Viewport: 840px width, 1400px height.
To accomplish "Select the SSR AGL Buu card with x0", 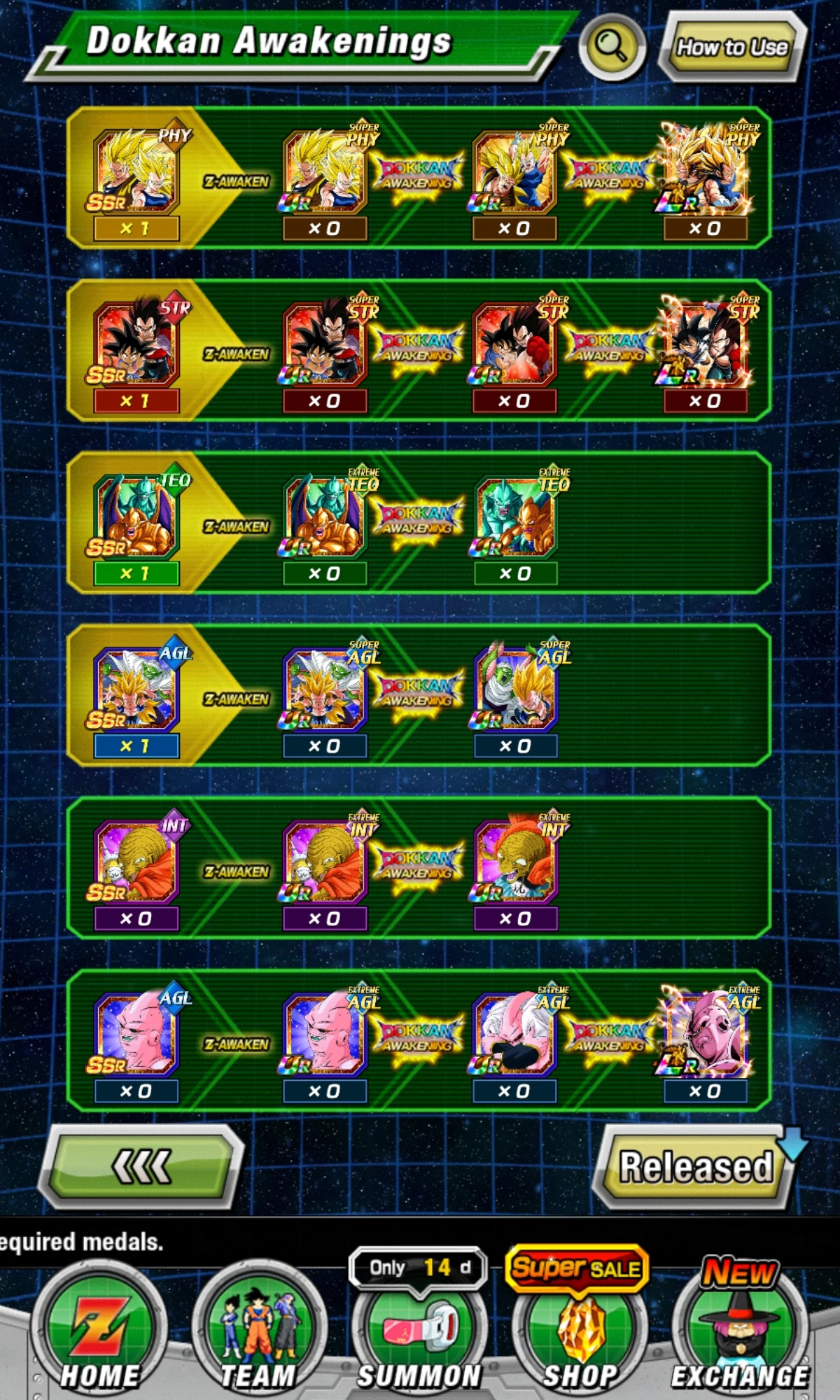I will pos(136,1034).
